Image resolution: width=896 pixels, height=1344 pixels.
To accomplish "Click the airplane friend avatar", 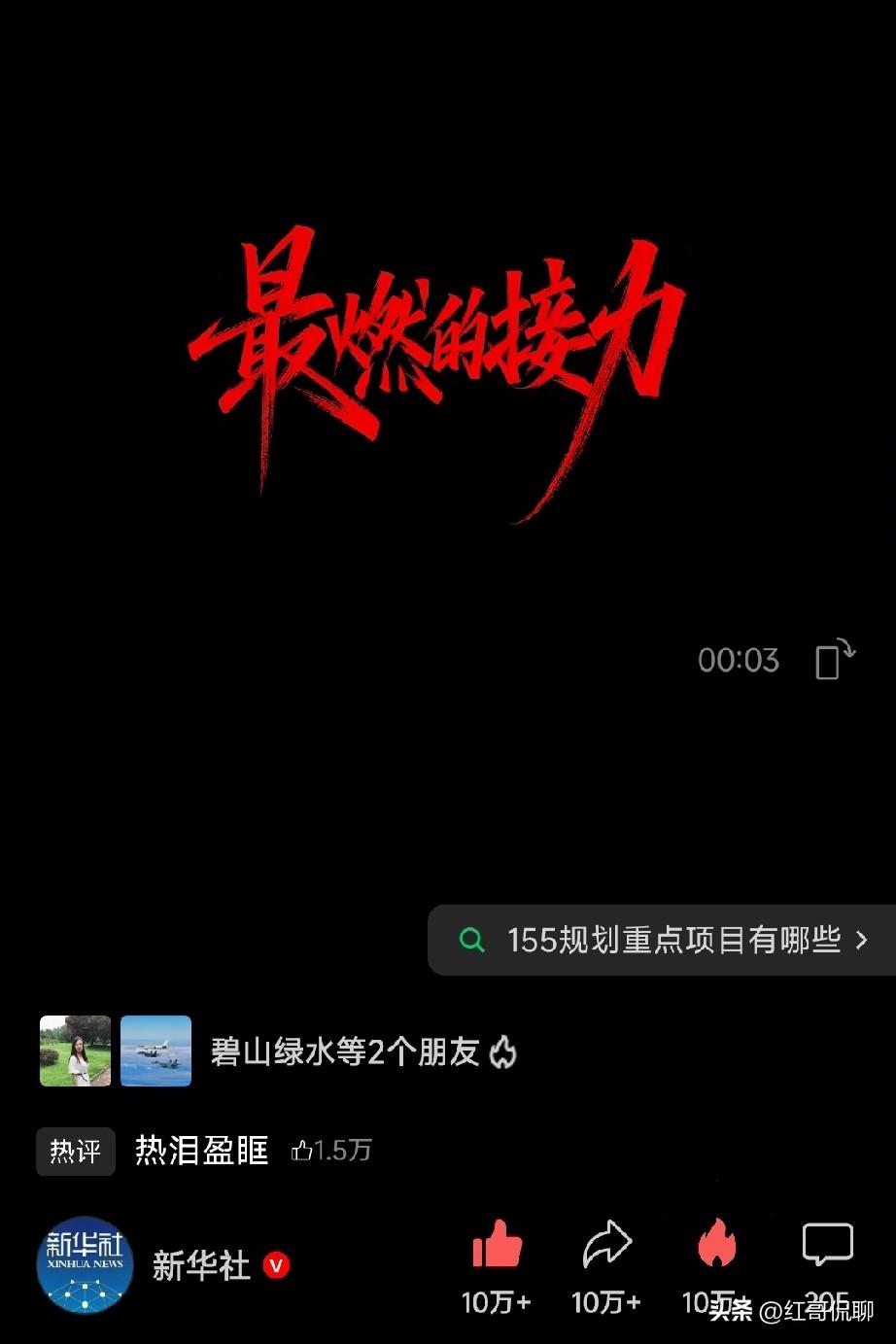I will click(x=155, y=1051).
